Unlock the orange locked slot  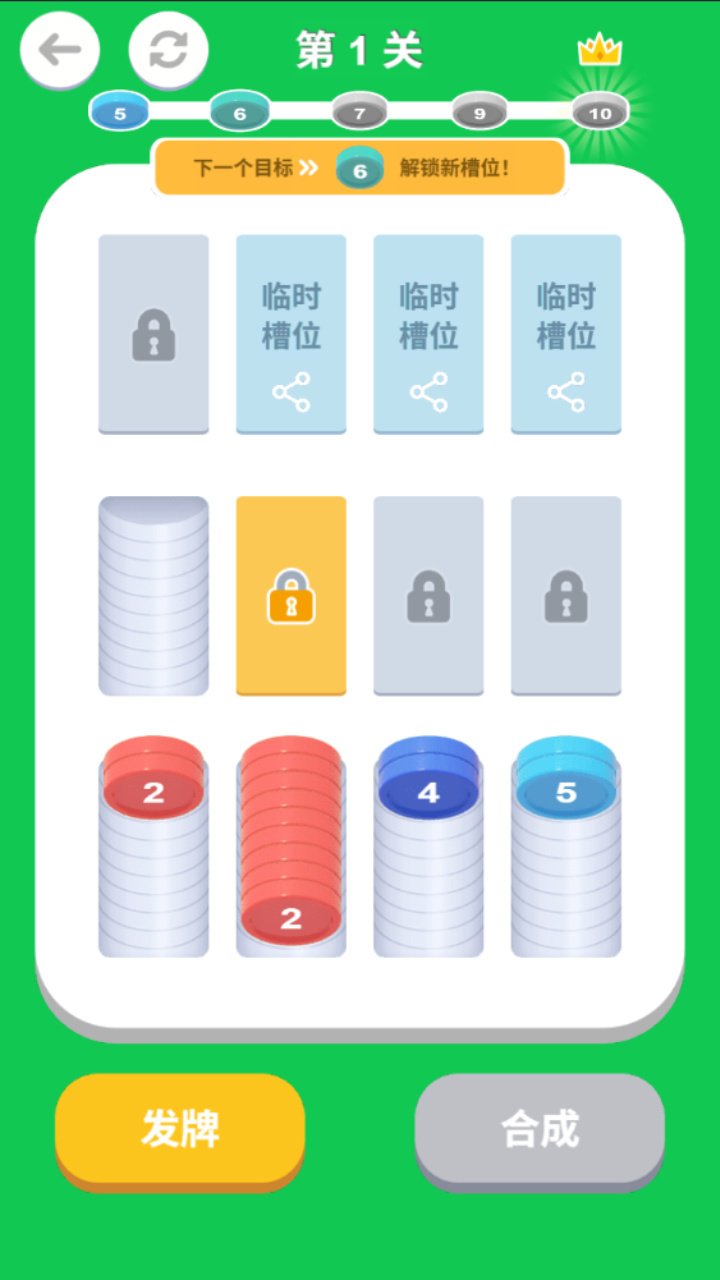tap(291, 595)
